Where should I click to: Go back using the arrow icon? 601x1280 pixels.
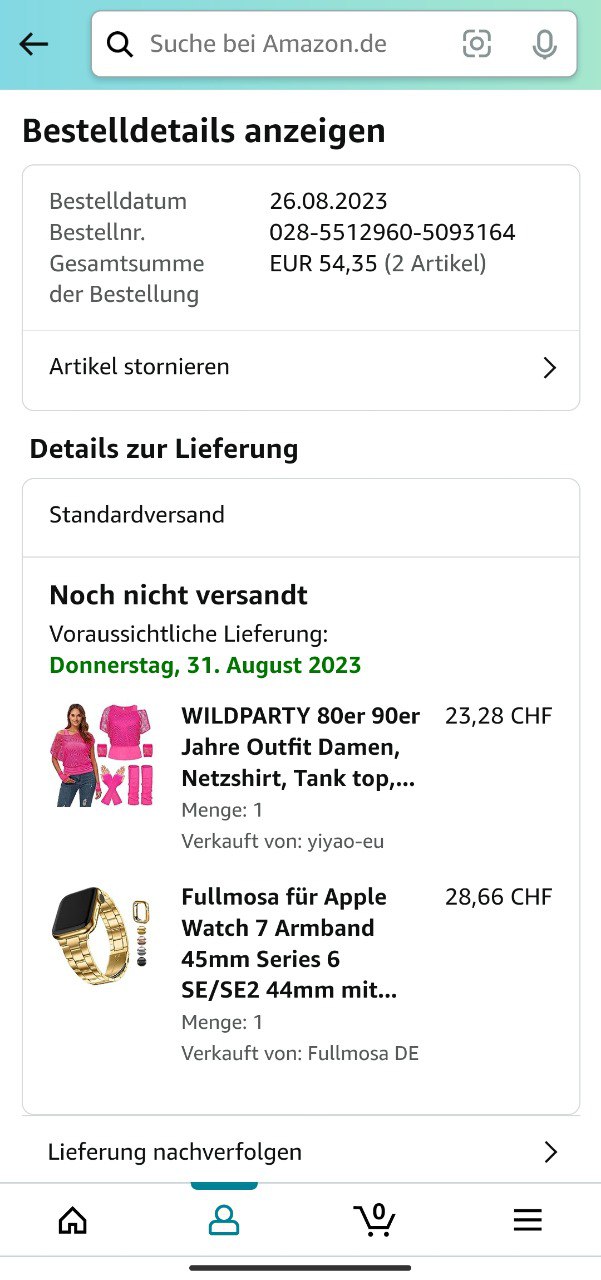(34, 44)
